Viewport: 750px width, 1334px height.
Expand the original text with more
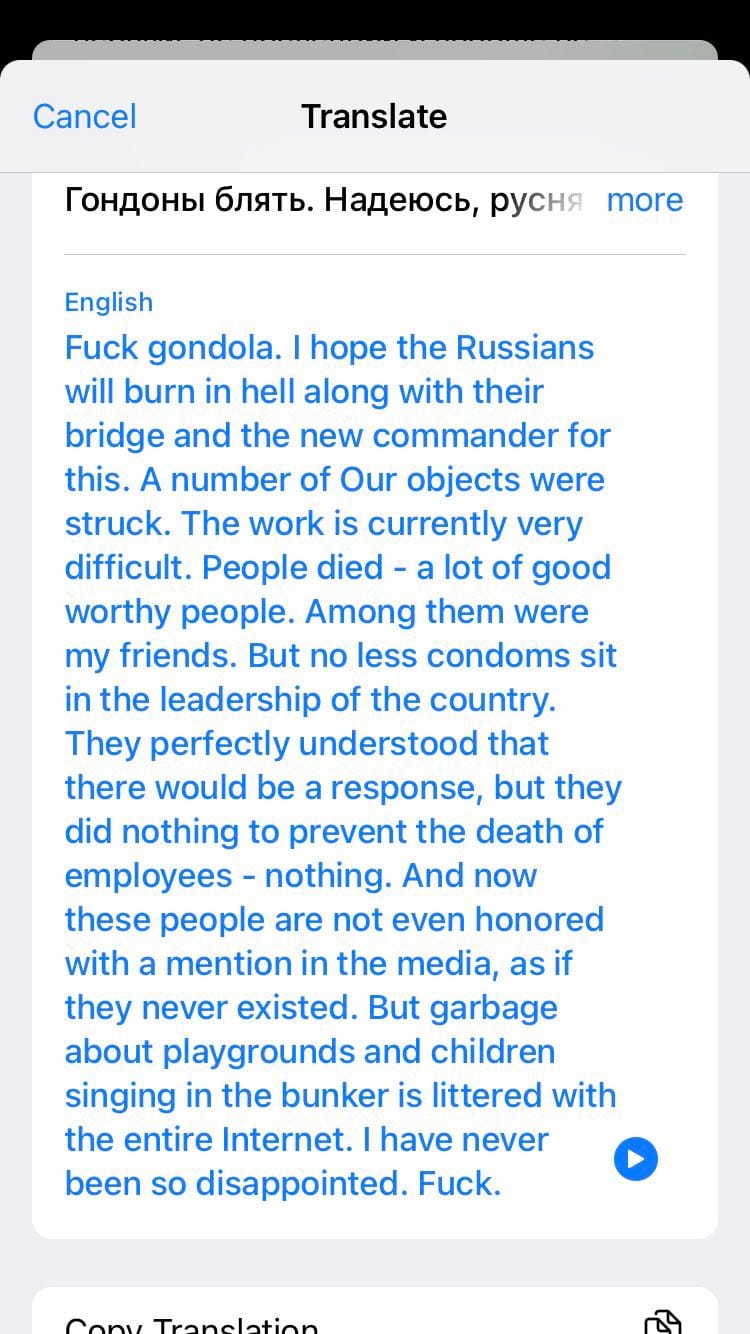(644, 200)
